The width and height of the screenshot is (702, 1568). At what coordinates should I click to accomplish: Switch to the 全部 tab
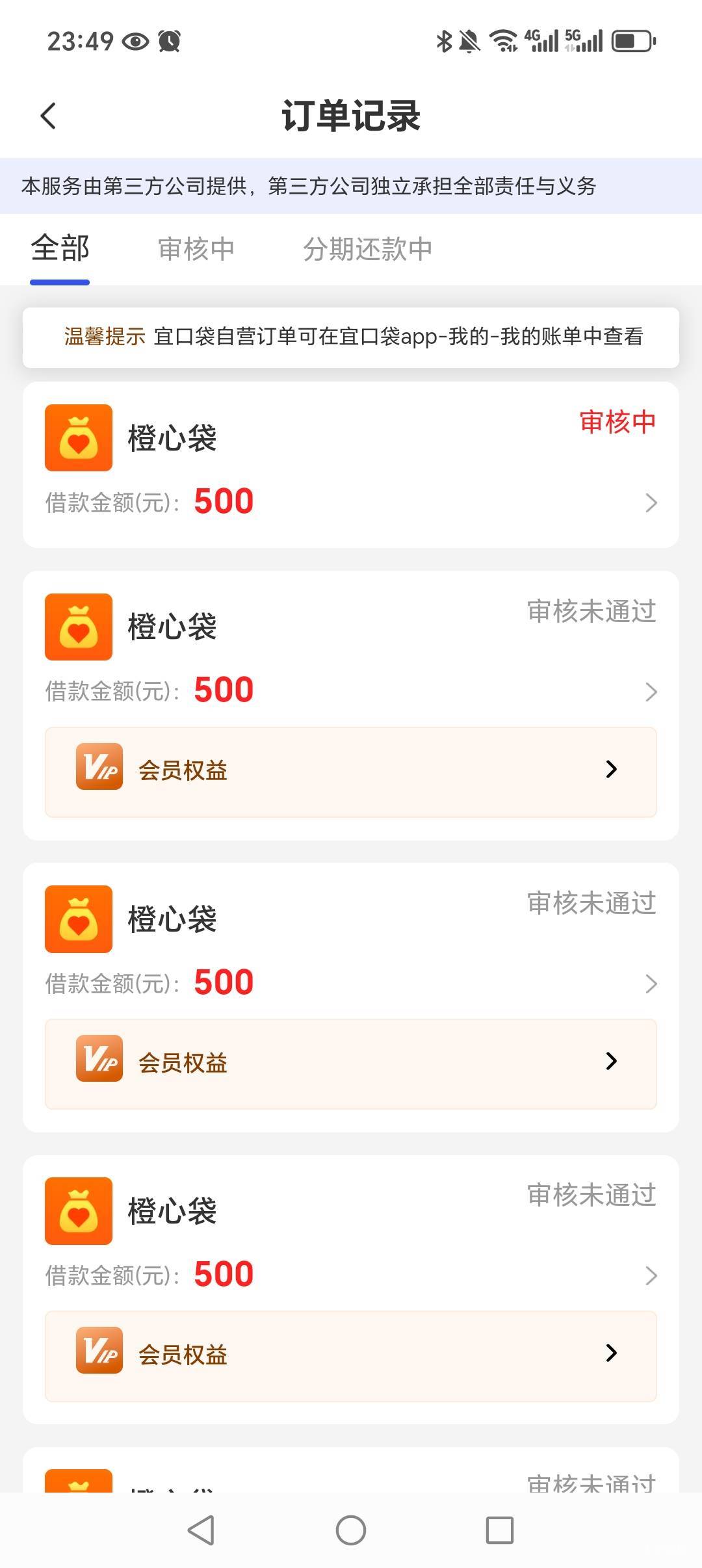[x=60, y=249]
